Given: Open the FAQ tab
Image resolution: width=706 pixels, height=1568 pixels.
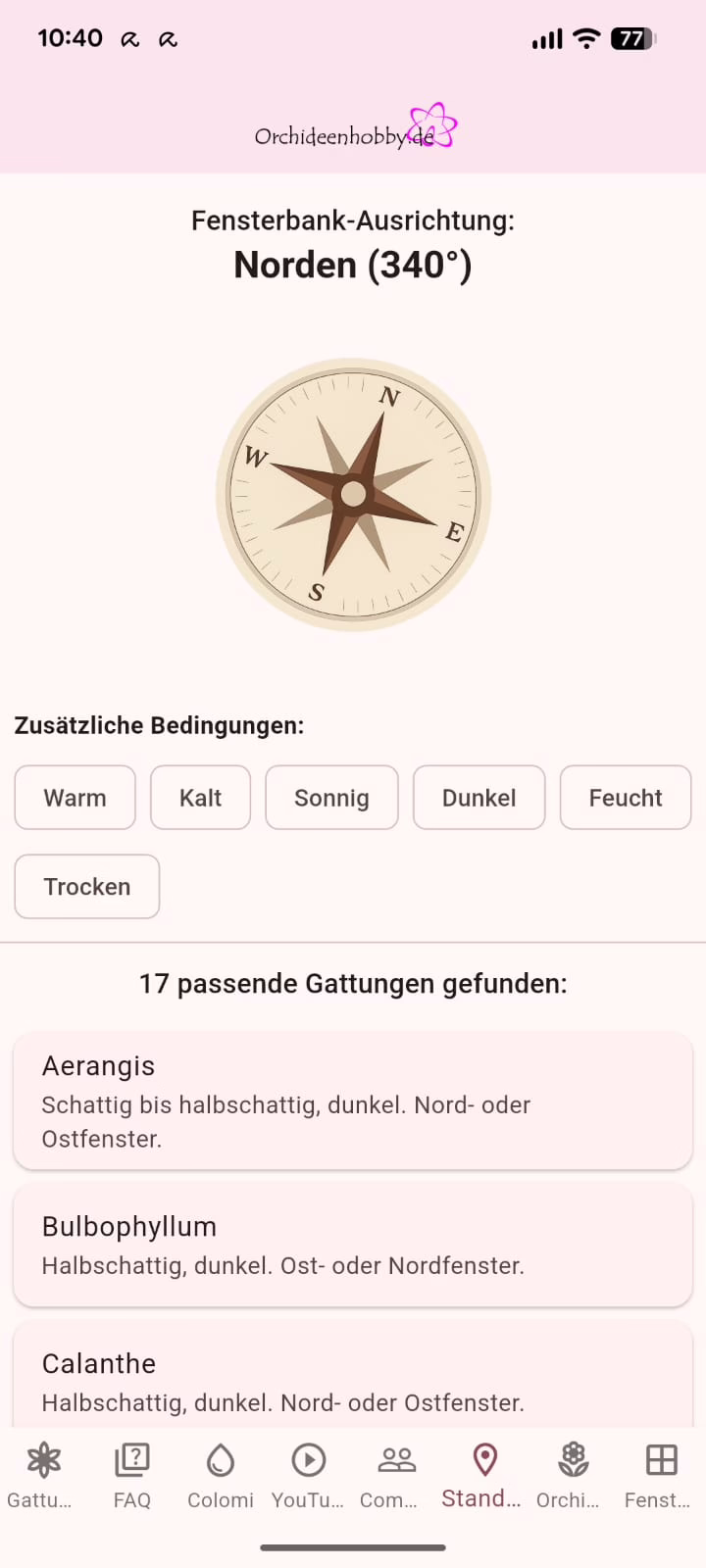Looking at the screenshot, I should pos(131,1475).
